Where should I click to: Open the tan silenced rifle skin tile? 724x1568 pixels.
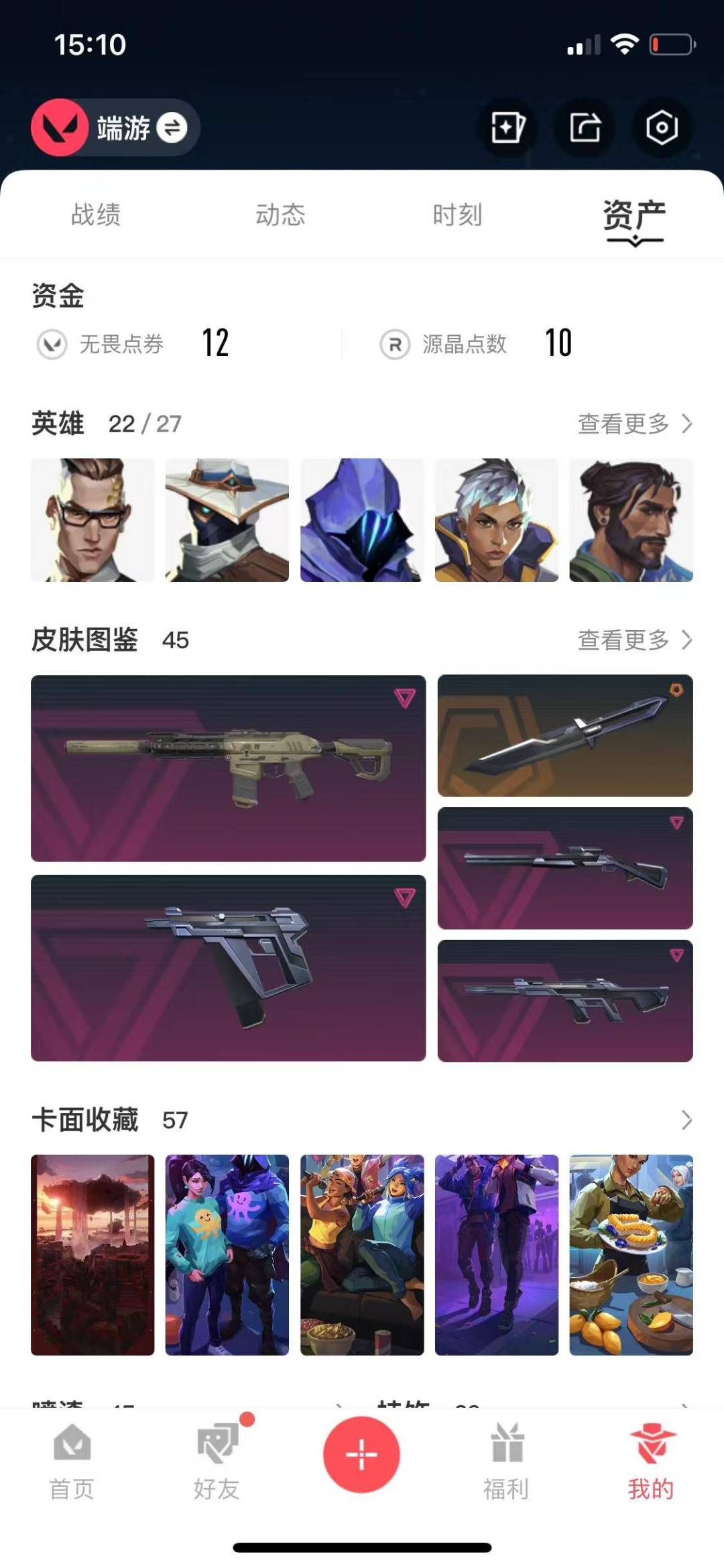click(x=228, y=768)
